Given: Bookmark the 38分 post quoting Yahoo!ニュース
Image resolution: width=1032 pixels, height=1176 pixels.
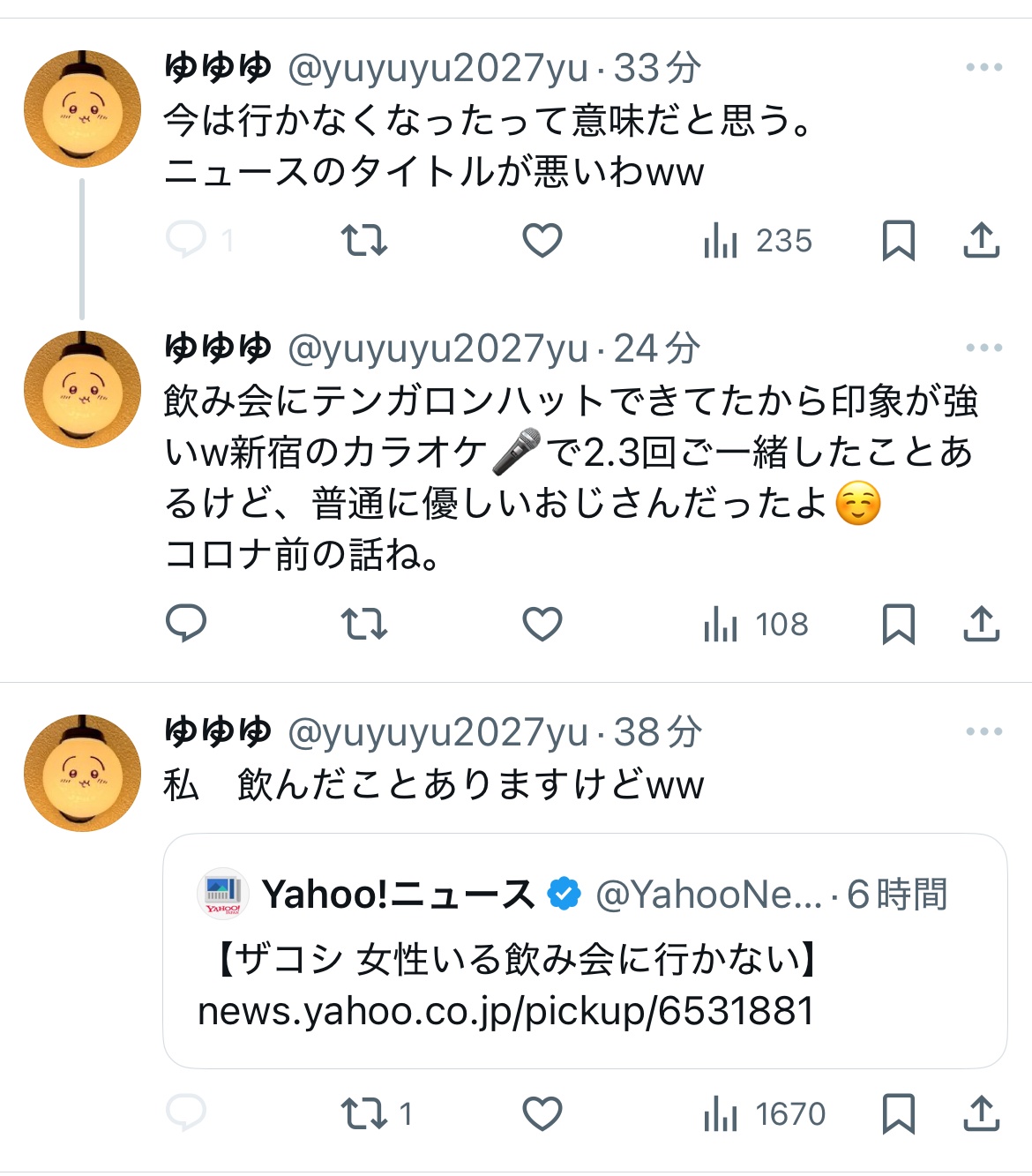Looking at the screenshot, I should click(x=898, y=1113).
